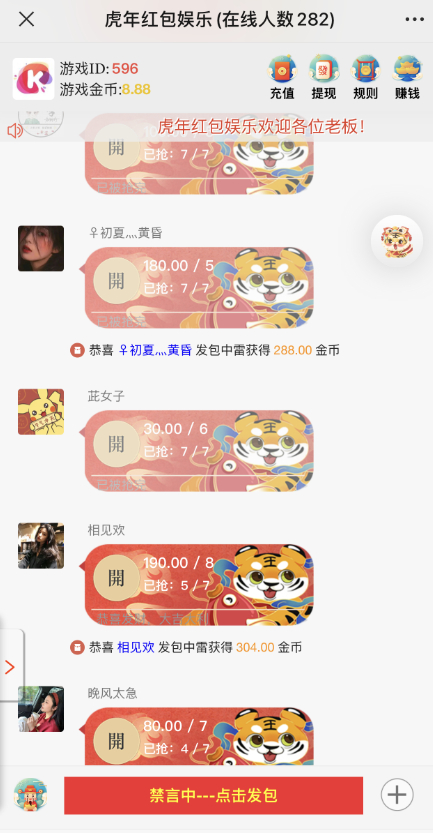The image size is (433, 833).
Task: View 相见欢's avatar profile
Action: click(x=41, y=546)
